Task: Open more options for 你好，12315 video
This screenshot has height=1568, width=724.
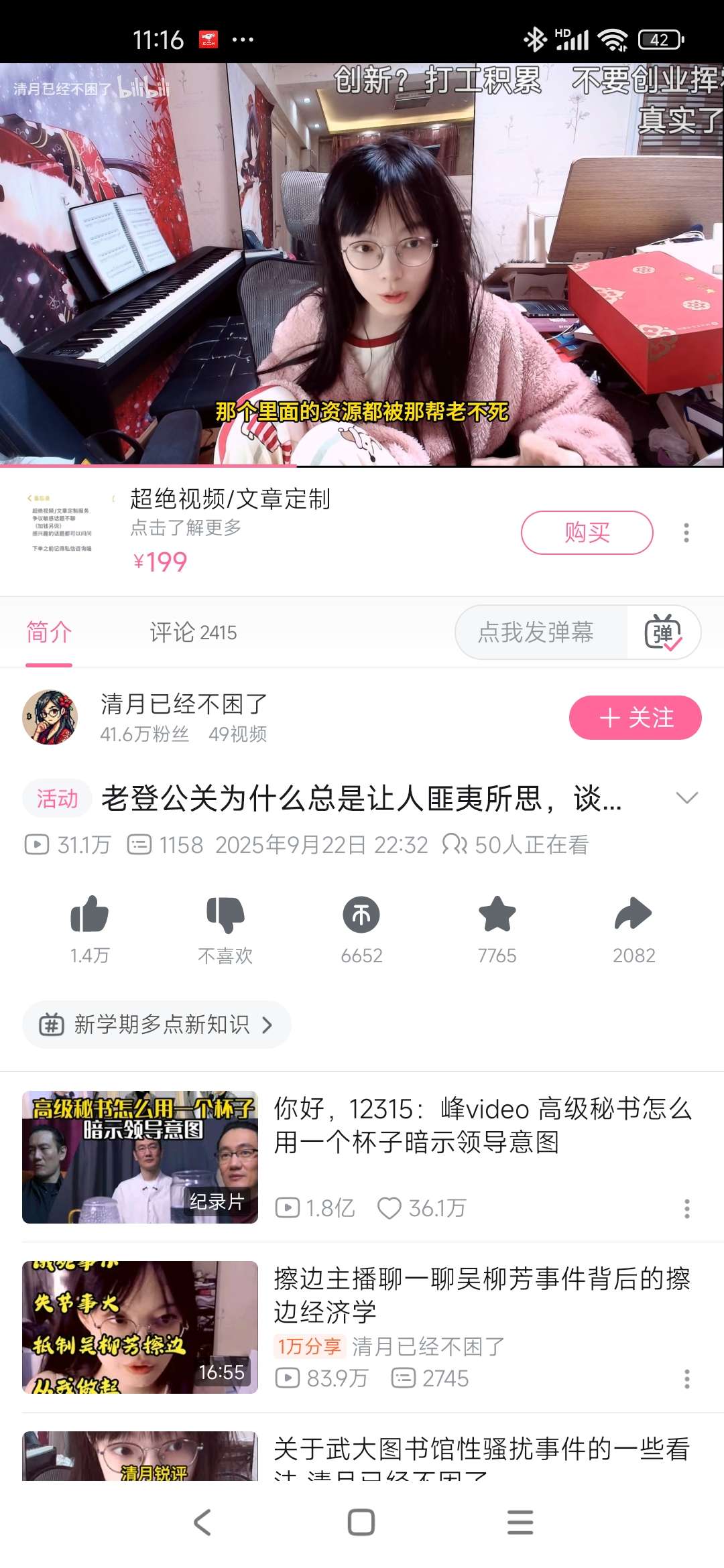Action: click(x=686, y=1209)
